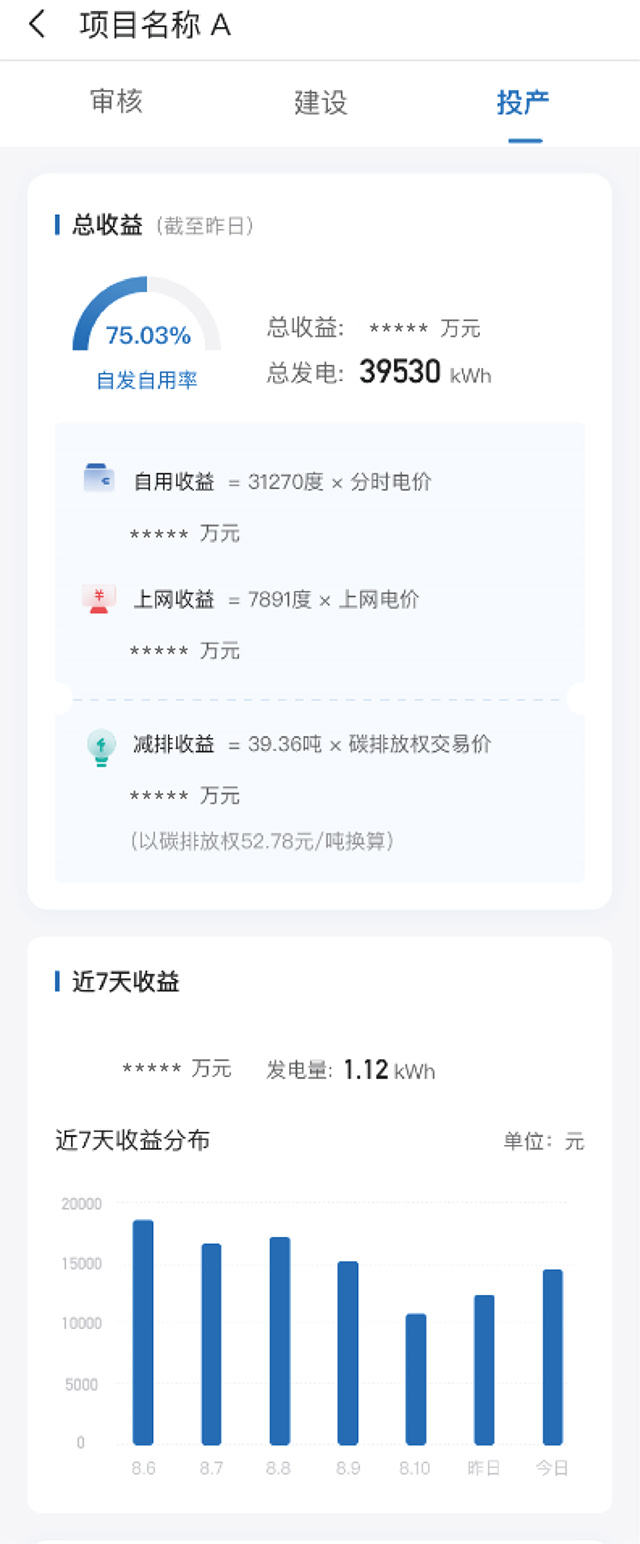This screenshot has height=1544, width=640.
Task: Switch to the 审核 tab
Action: coord(117,102)
